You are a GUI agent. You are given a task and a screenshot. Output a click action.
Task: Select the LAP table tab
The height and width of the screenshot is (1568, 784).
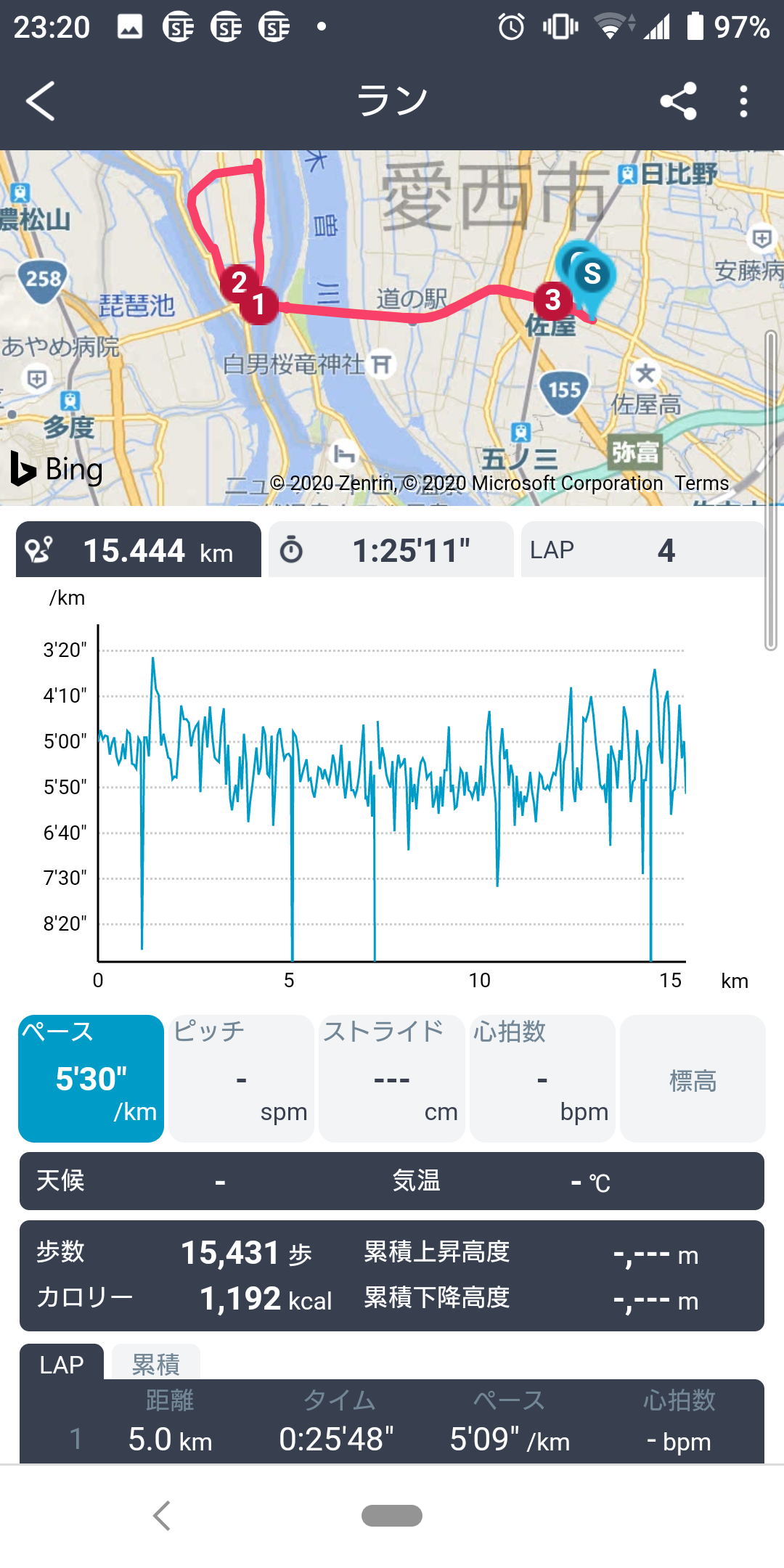click(62, 1363)
